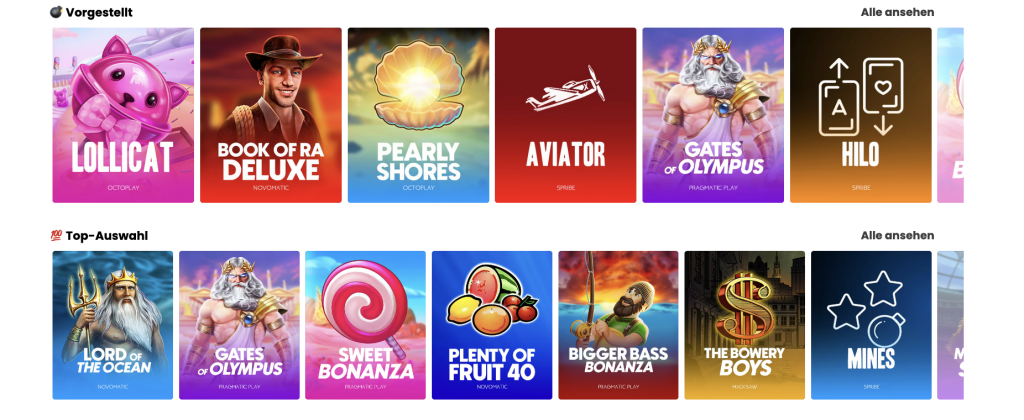Open Gates of Olympus in Vorgestellt
The image size is (1024, 420).
[713, 115]
